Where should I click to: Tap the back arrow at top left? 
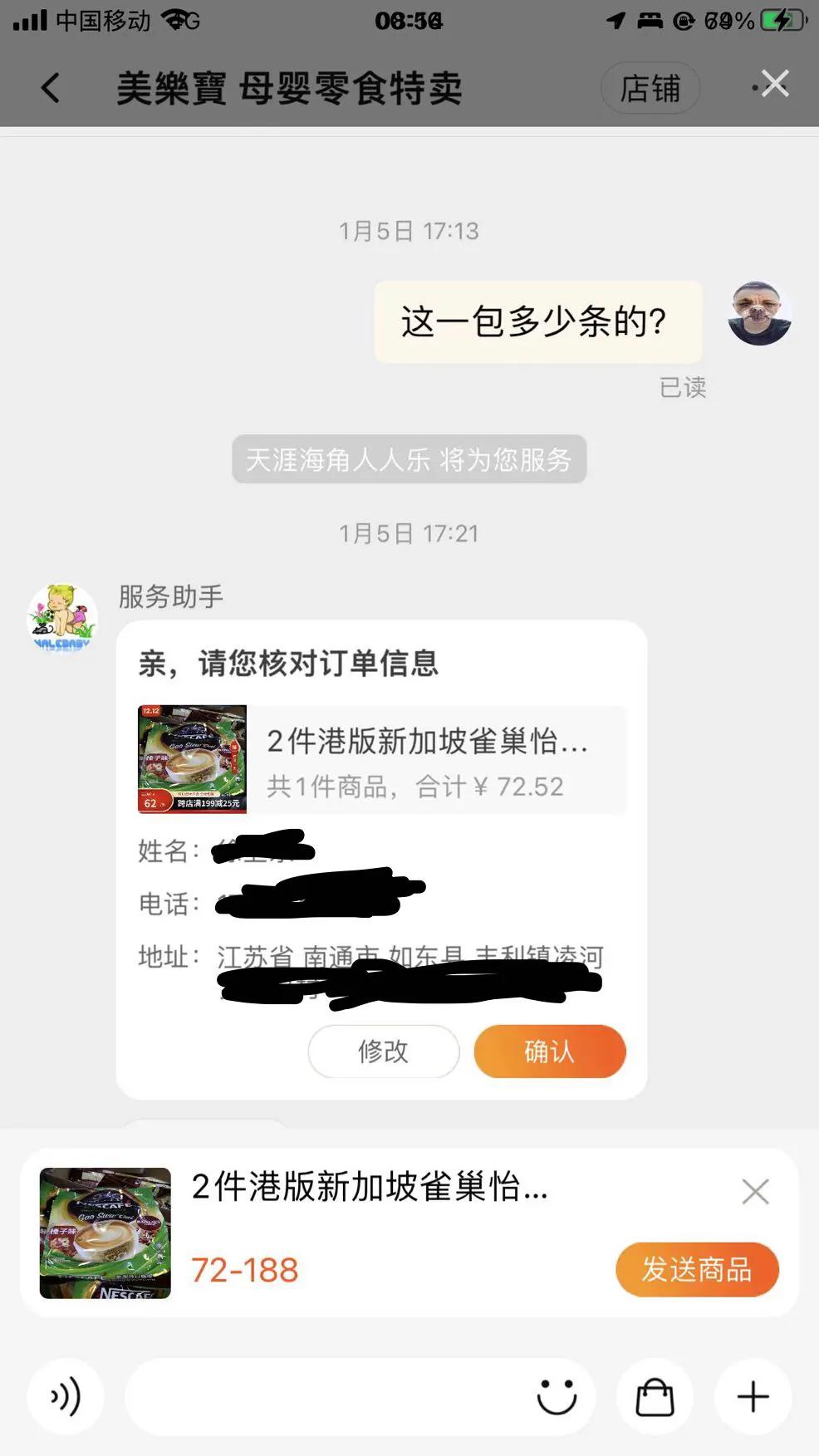(49, 86)
